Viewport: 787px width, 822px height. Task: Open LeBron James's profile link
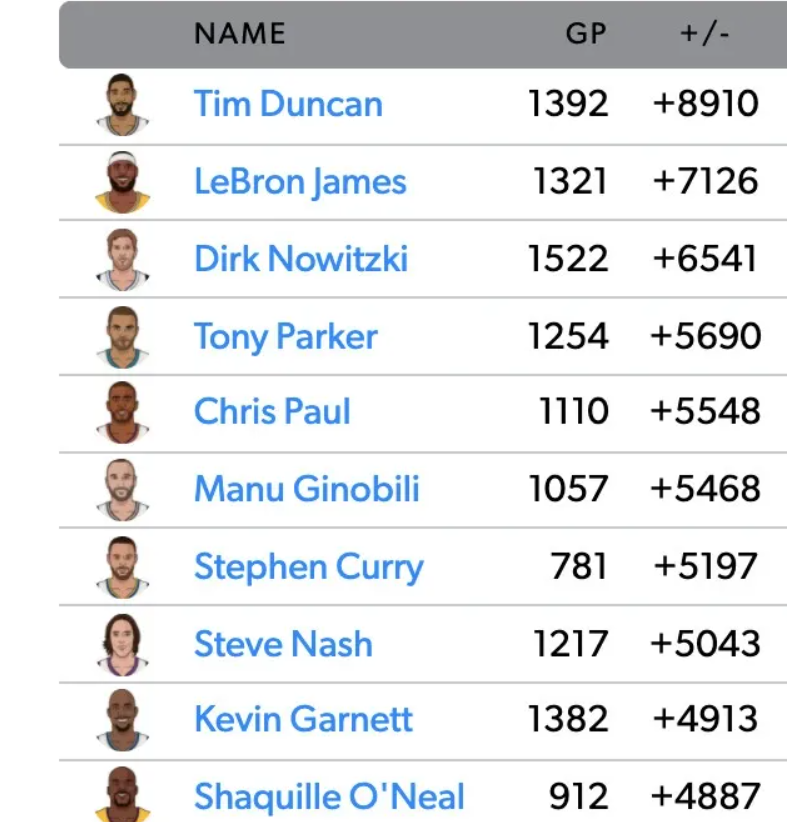(300, 182)
